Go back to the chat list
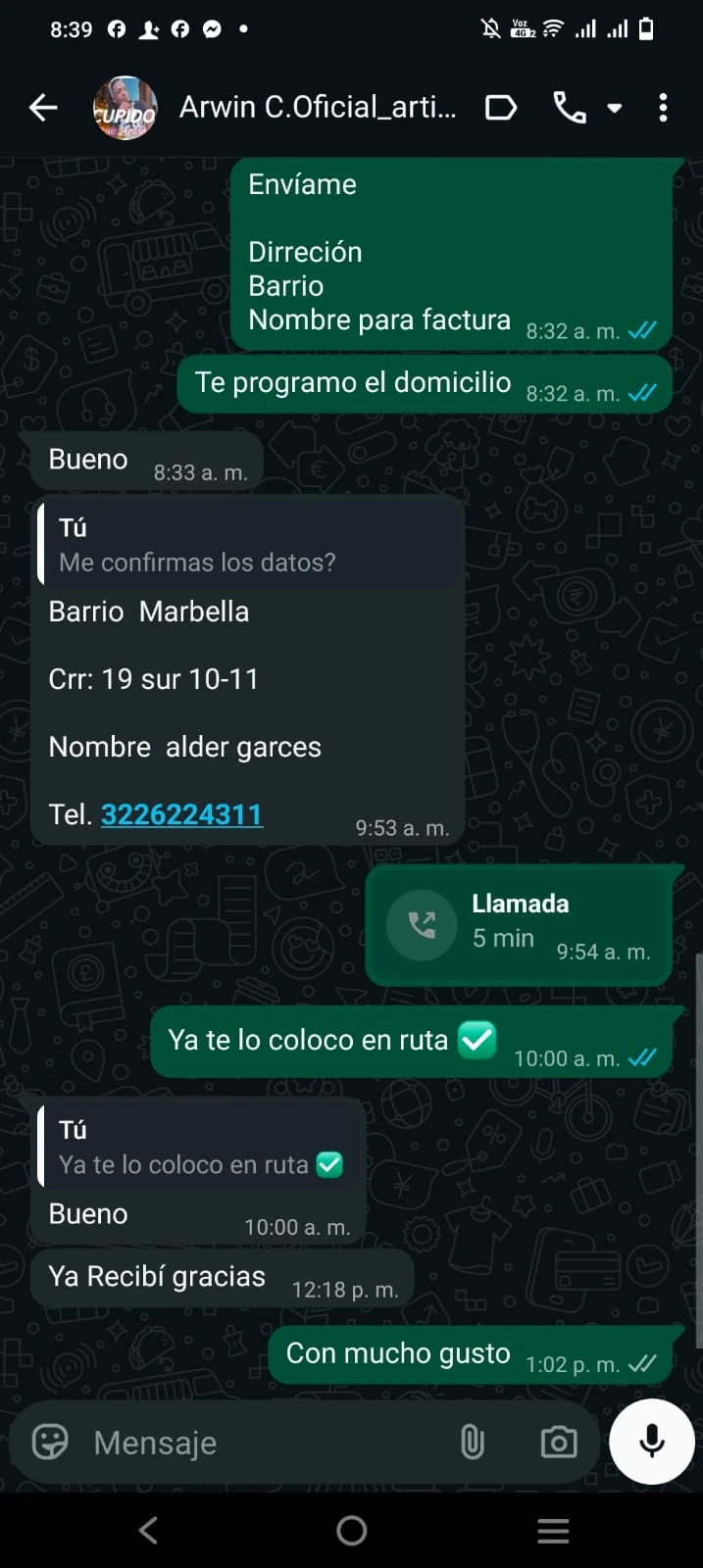Image resolution: width=703 pixels, height=1568 pixels. tap(43, 108)
